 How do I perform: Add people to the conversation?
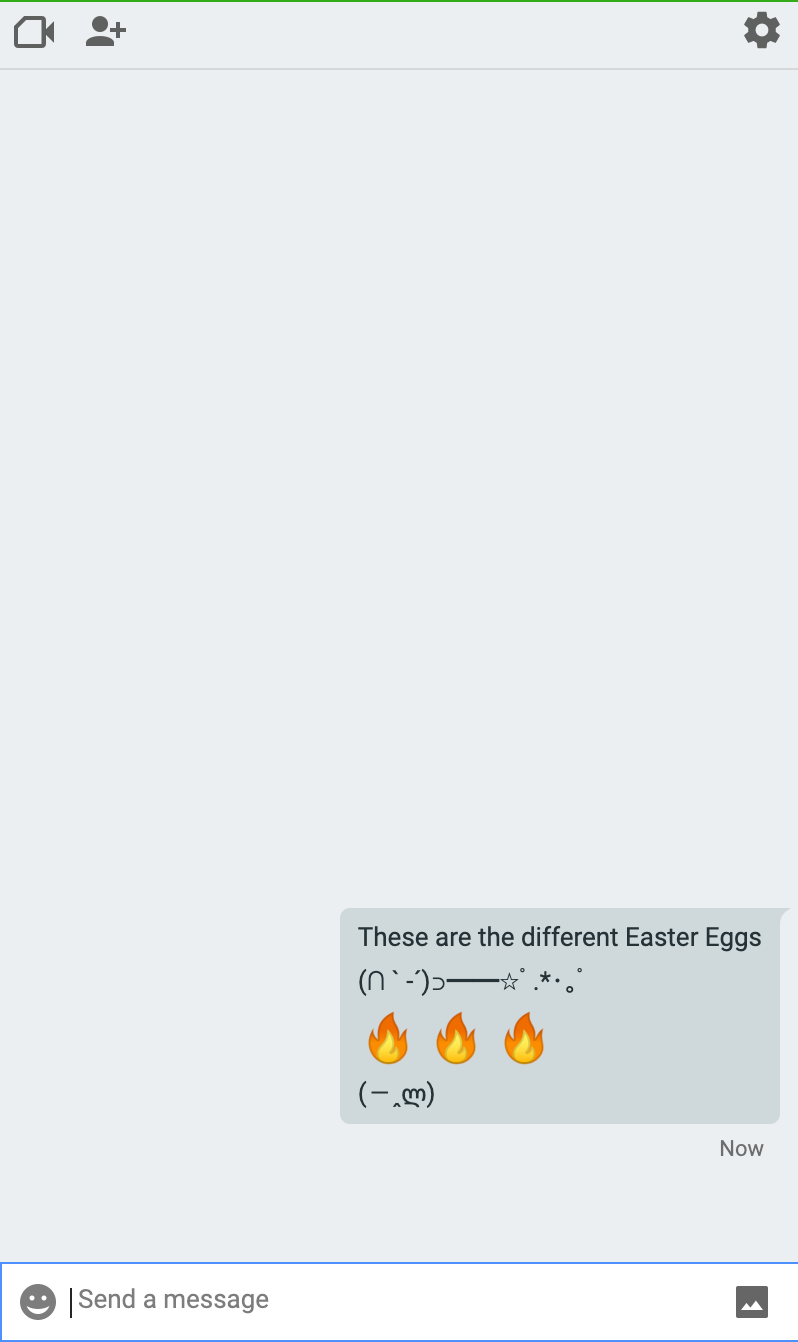pos(105,32)
